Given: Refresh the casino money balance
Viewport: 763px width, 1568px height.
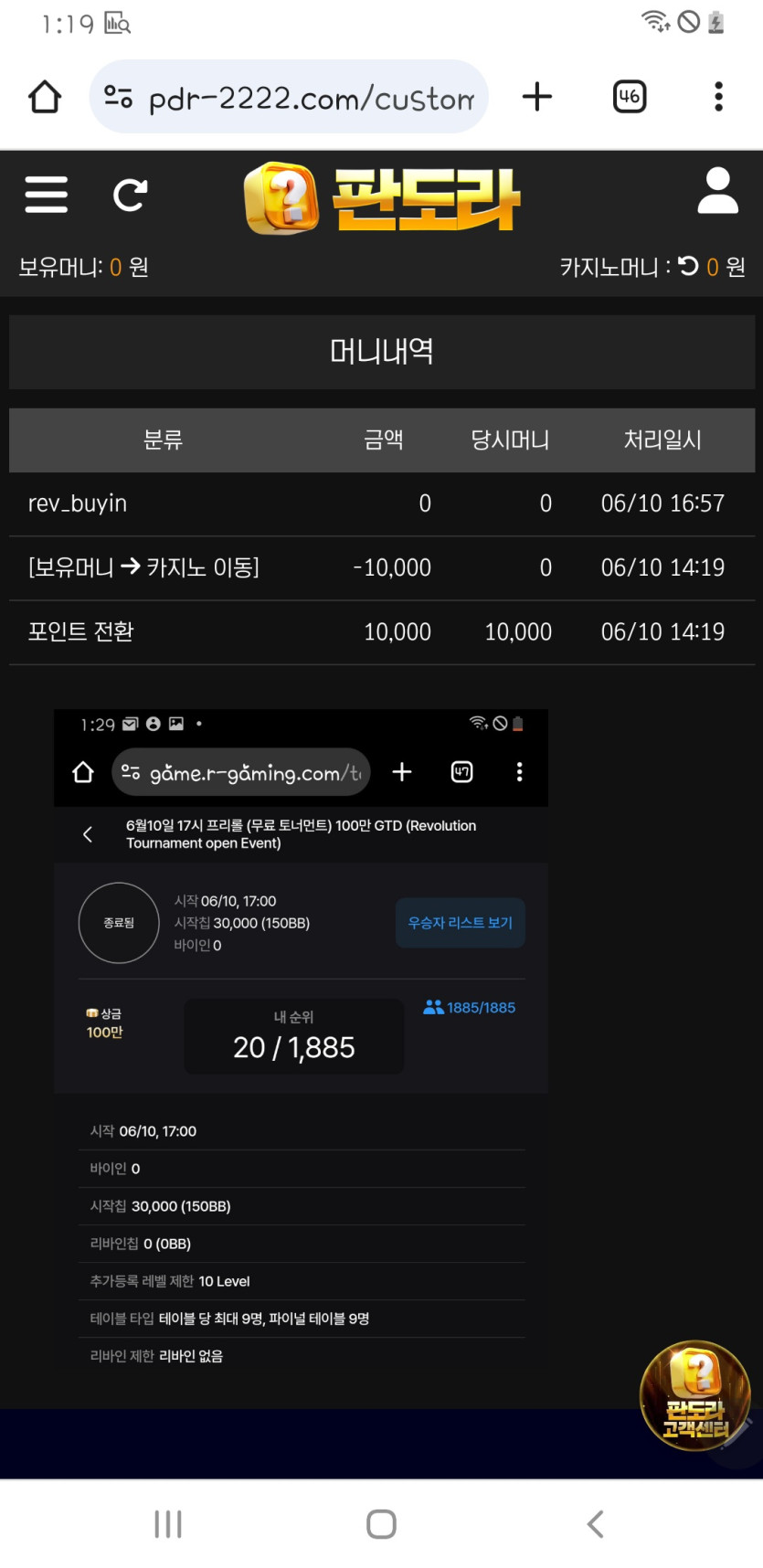Looking at the screenshot, I should [x=688, y=266].
